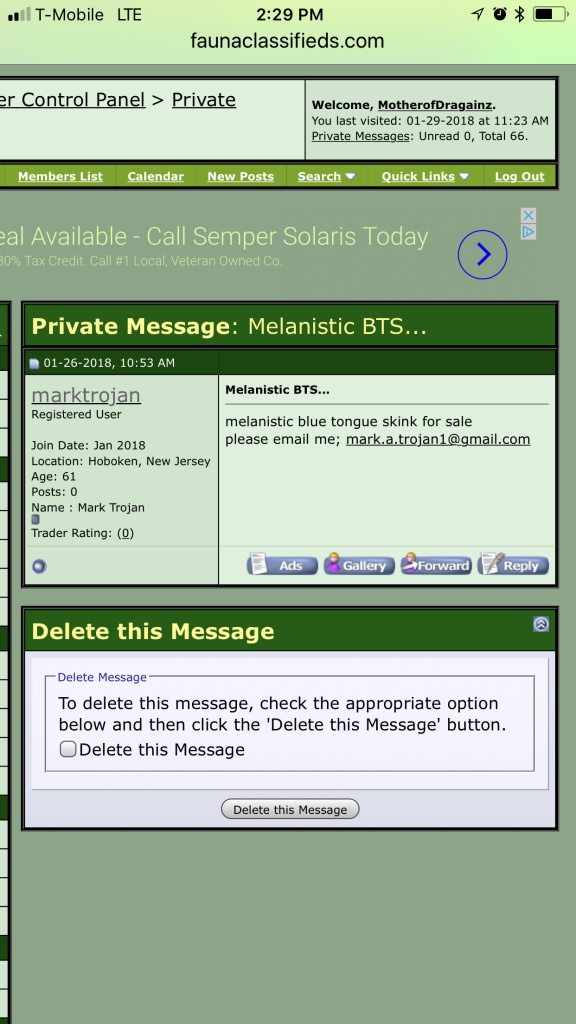View New Posts
The image size is (576, 1024).
pos(240,176)
